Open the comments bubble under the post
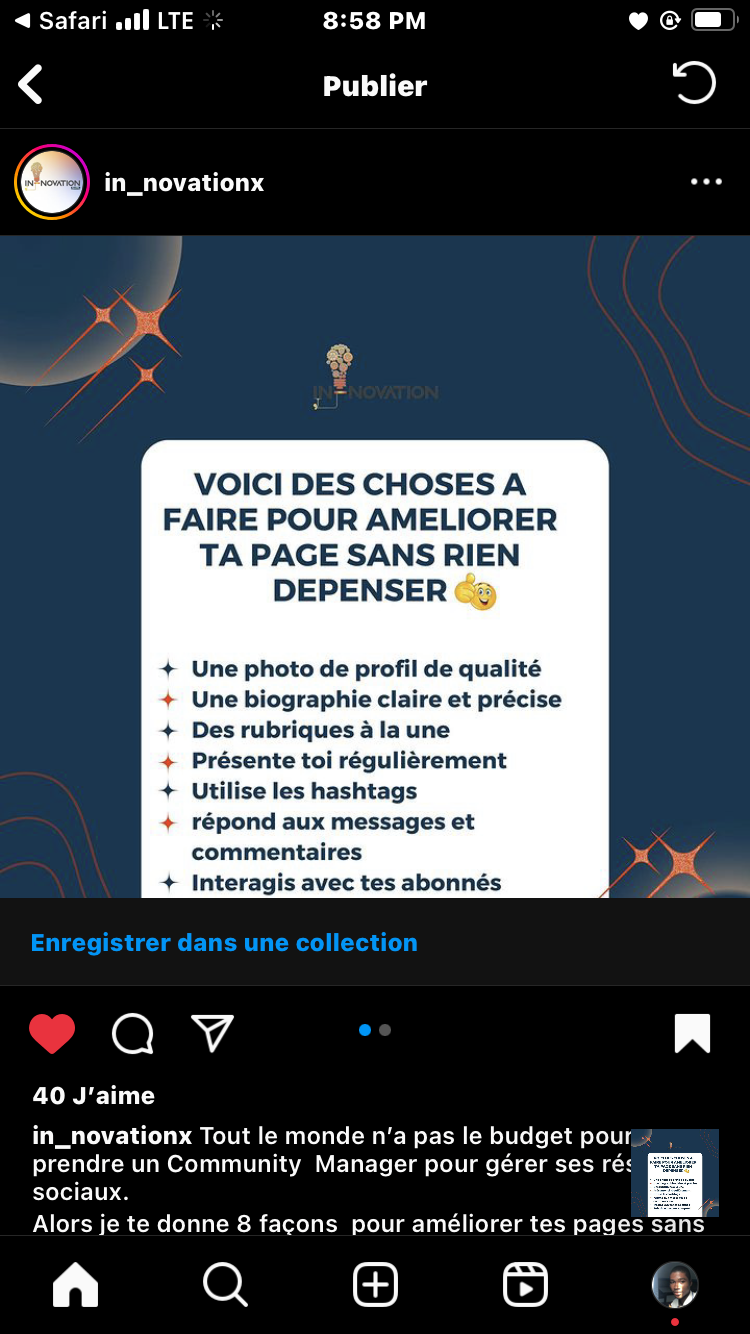750x1334 pixels. click(x=132, y=1034)
